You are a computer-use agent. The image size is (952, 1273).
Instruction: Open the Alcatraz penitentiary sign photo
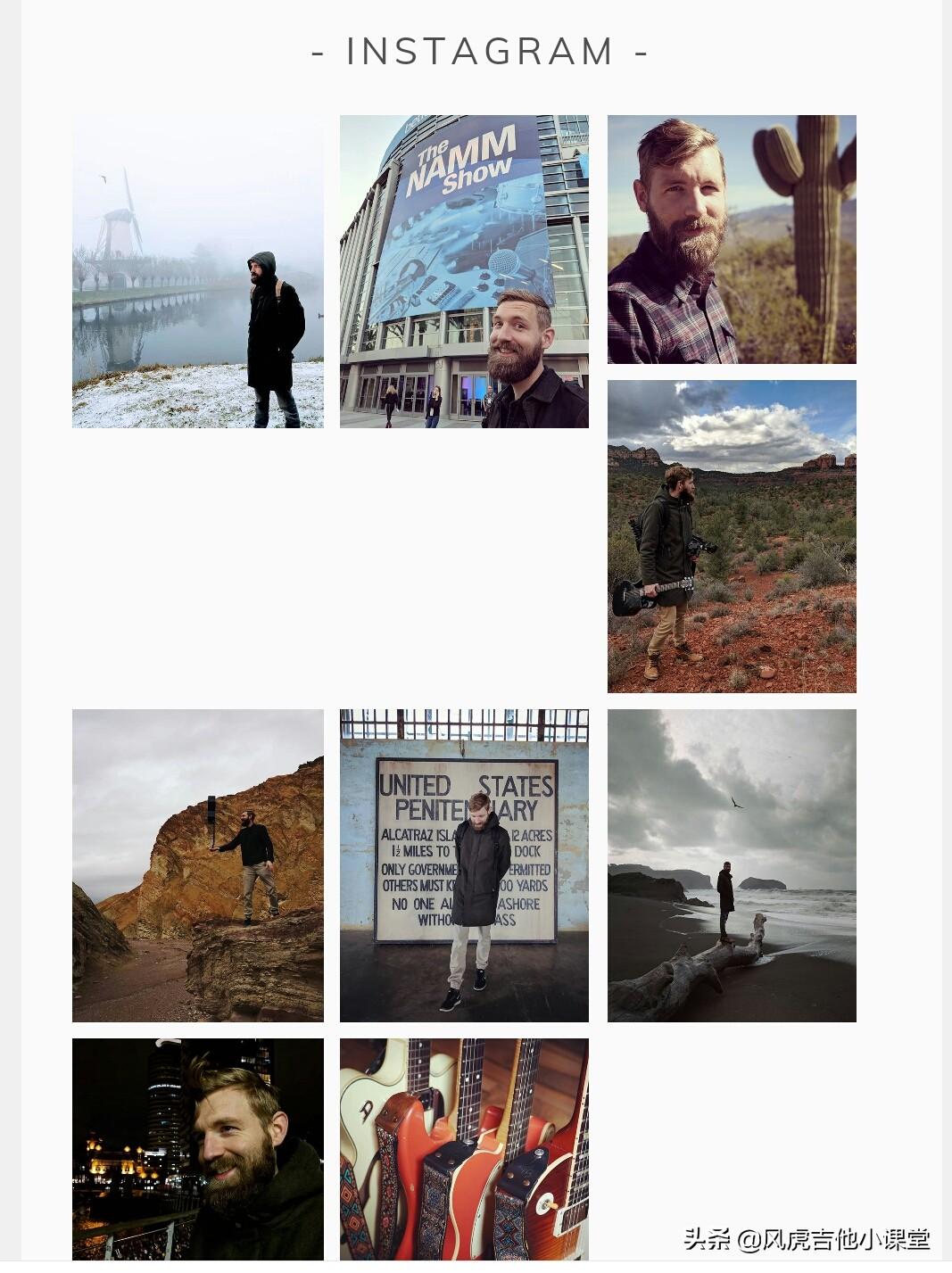click(x=464, y=865)
